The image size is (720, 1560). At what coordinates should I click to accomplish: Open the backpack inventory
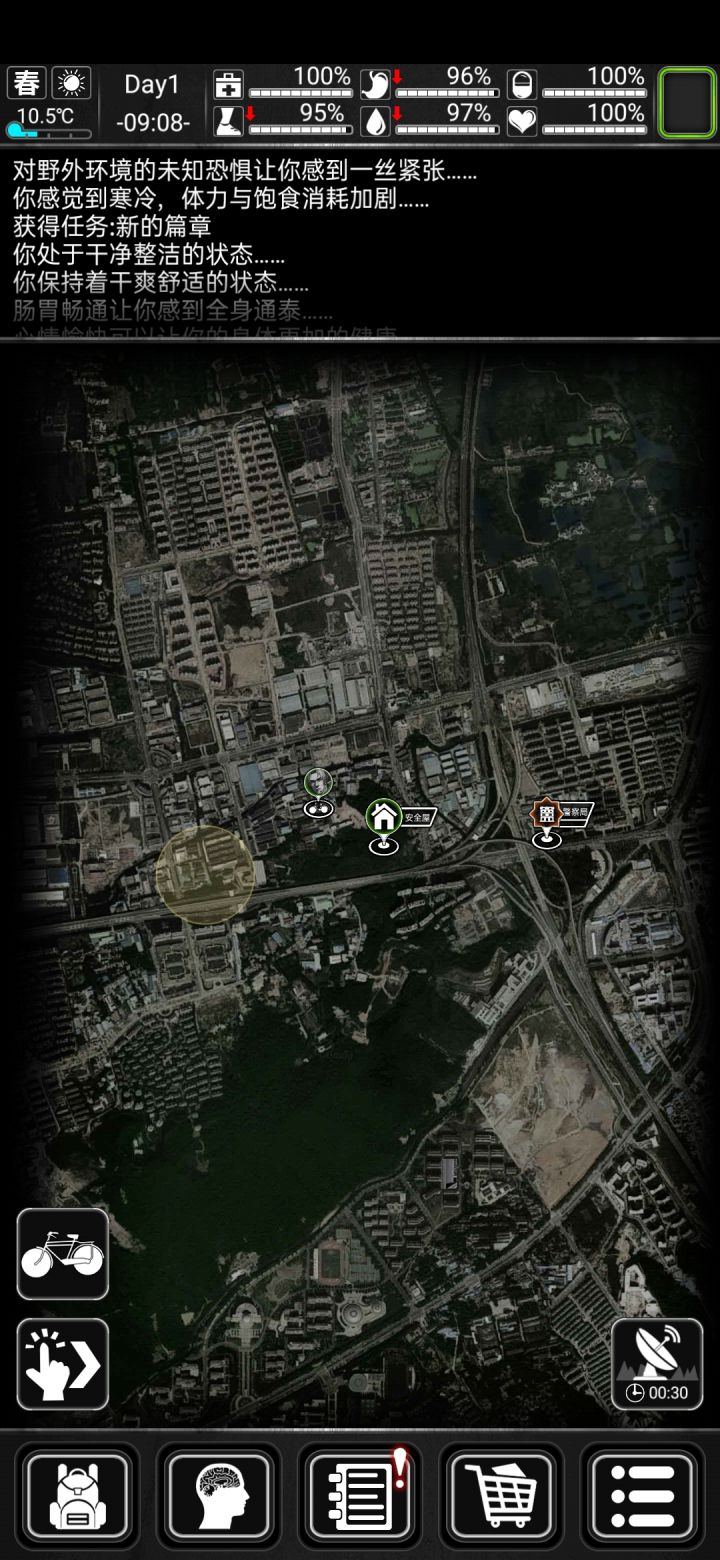tap(77, 1496)
